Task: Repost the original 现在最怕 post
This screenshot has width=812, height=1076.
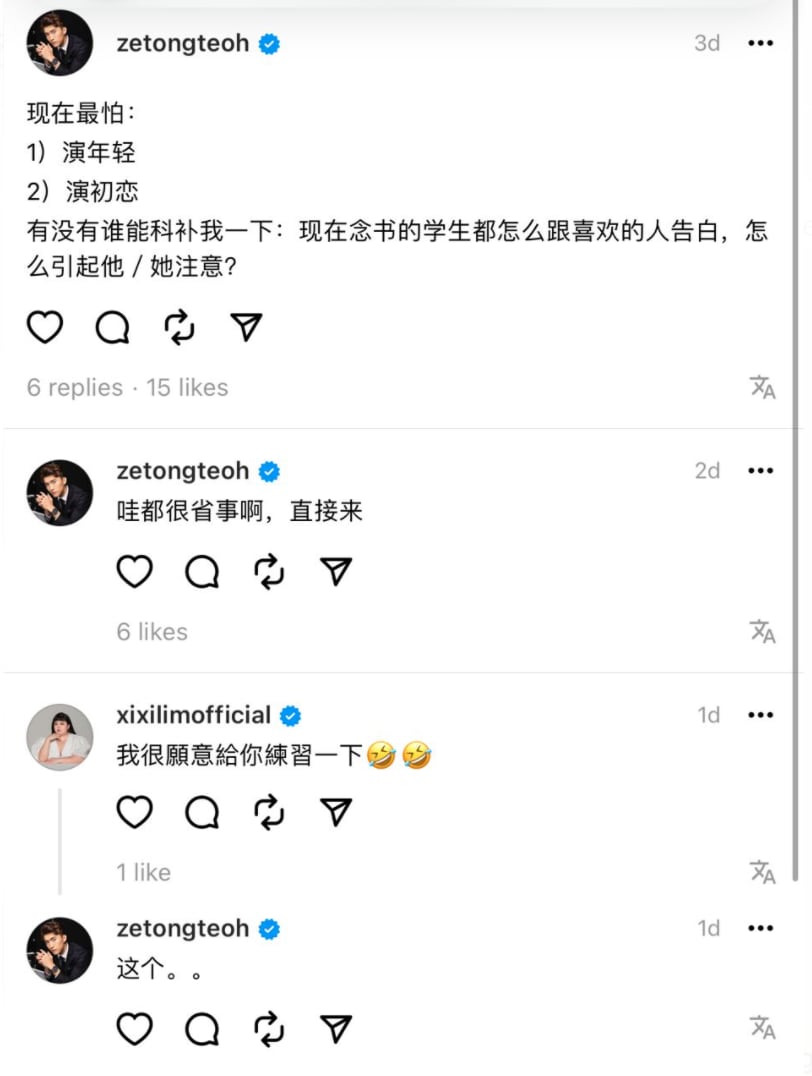Action: click(179, 327)
